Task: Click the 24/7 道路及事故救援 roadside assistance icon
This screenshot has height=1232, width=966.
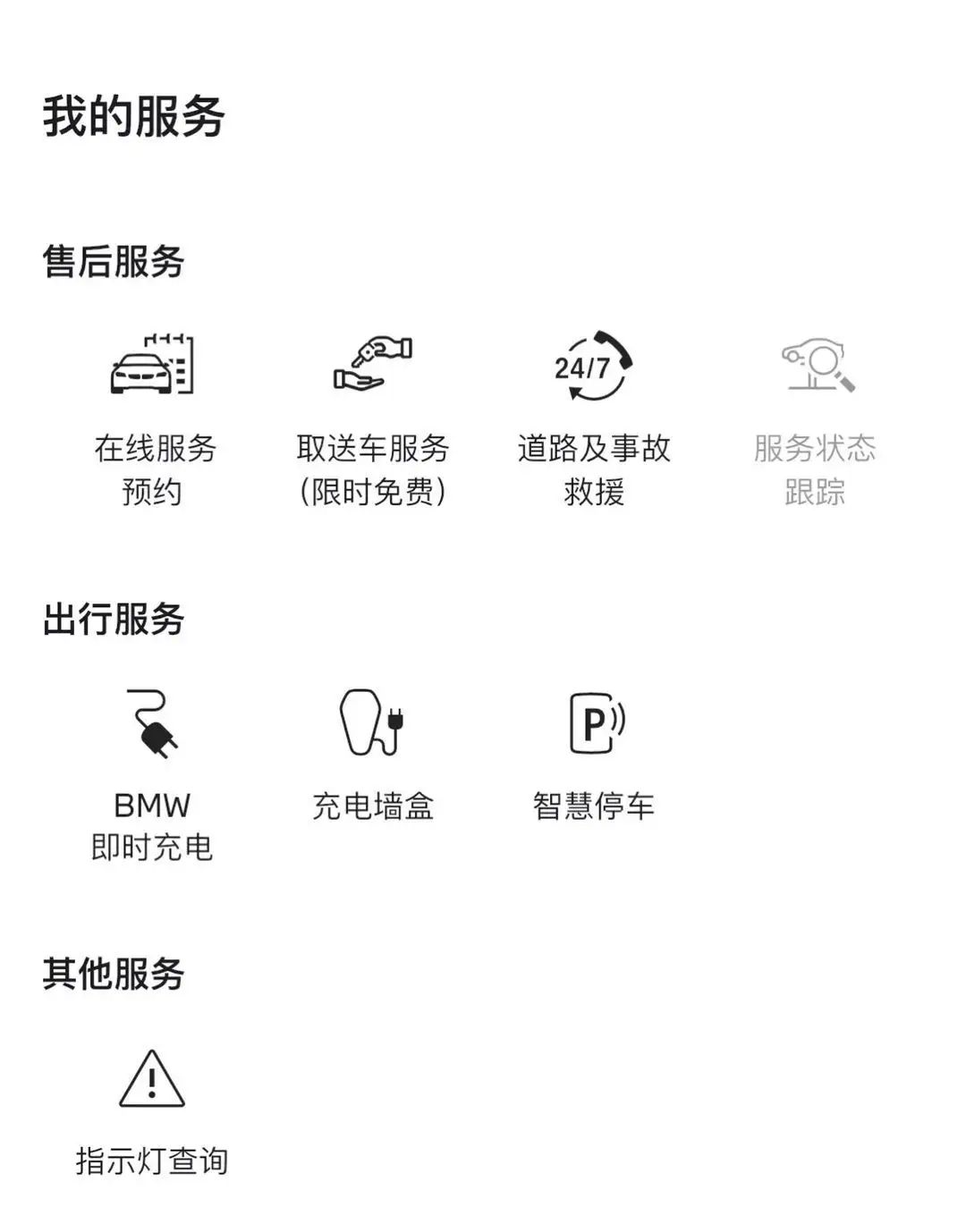Action: coord(593,365)
